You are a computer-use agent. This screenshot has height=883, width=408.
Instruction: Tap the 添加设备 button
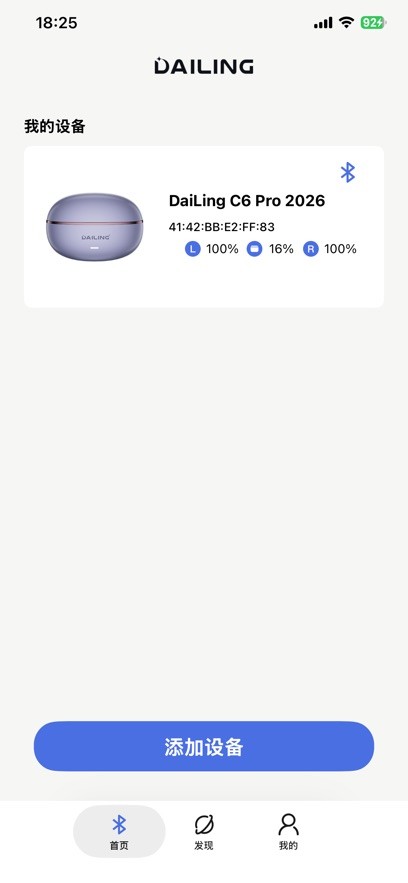204,746
